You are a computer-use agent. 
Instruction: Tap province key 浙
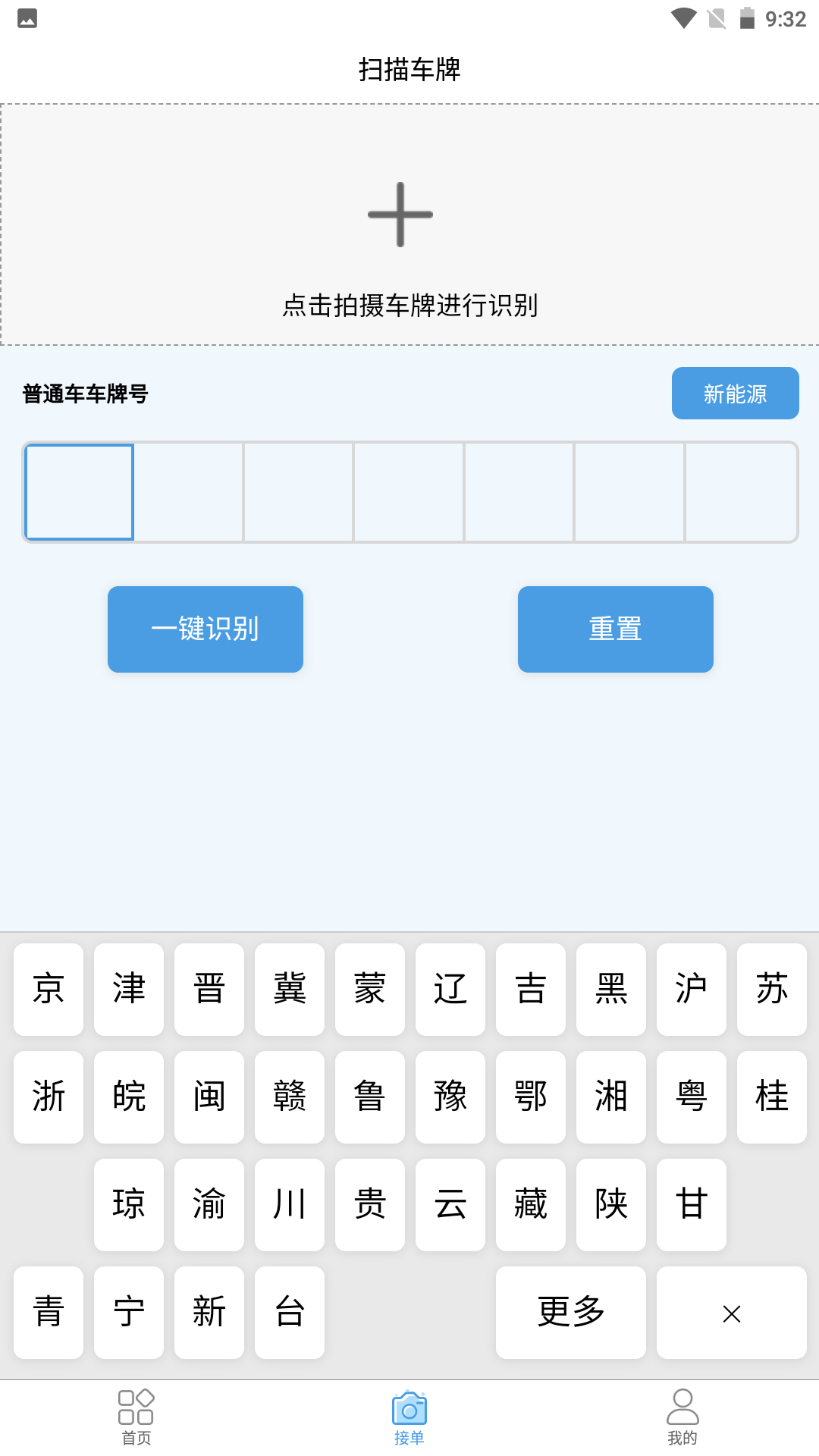(49, 1097)
